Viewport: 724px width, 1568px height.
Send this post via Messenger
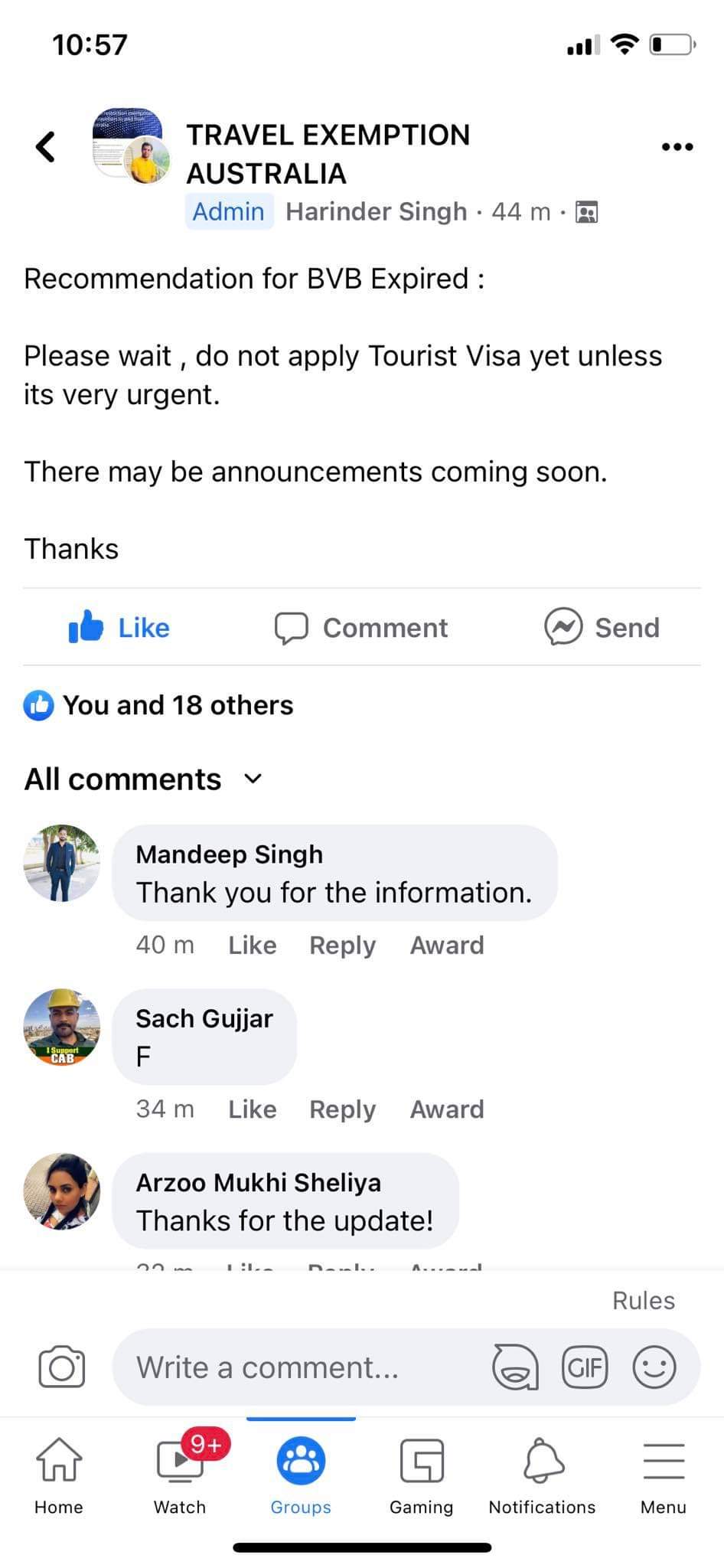click(x=602, y=628)
